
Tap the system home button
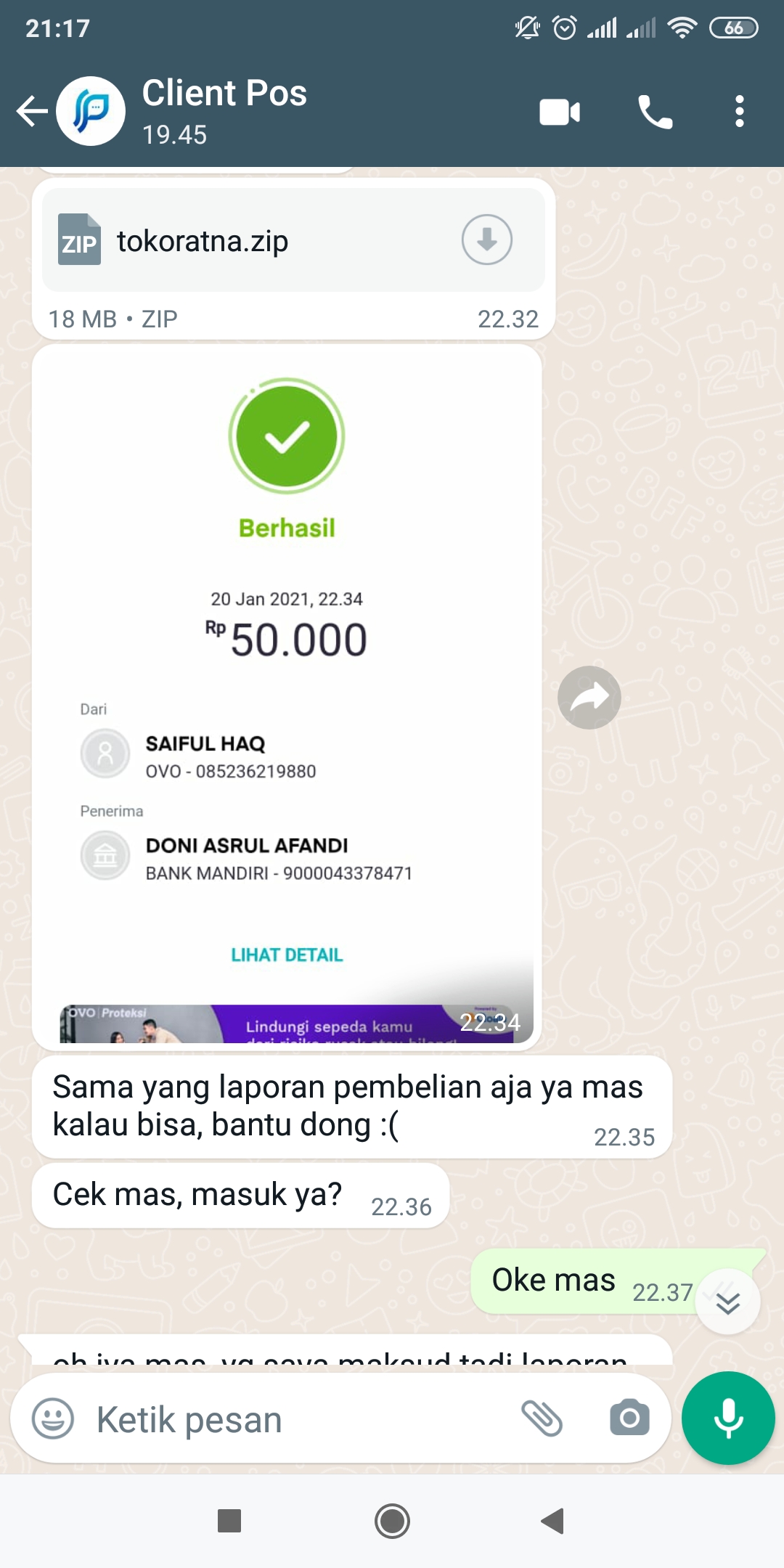[392, 1521]
